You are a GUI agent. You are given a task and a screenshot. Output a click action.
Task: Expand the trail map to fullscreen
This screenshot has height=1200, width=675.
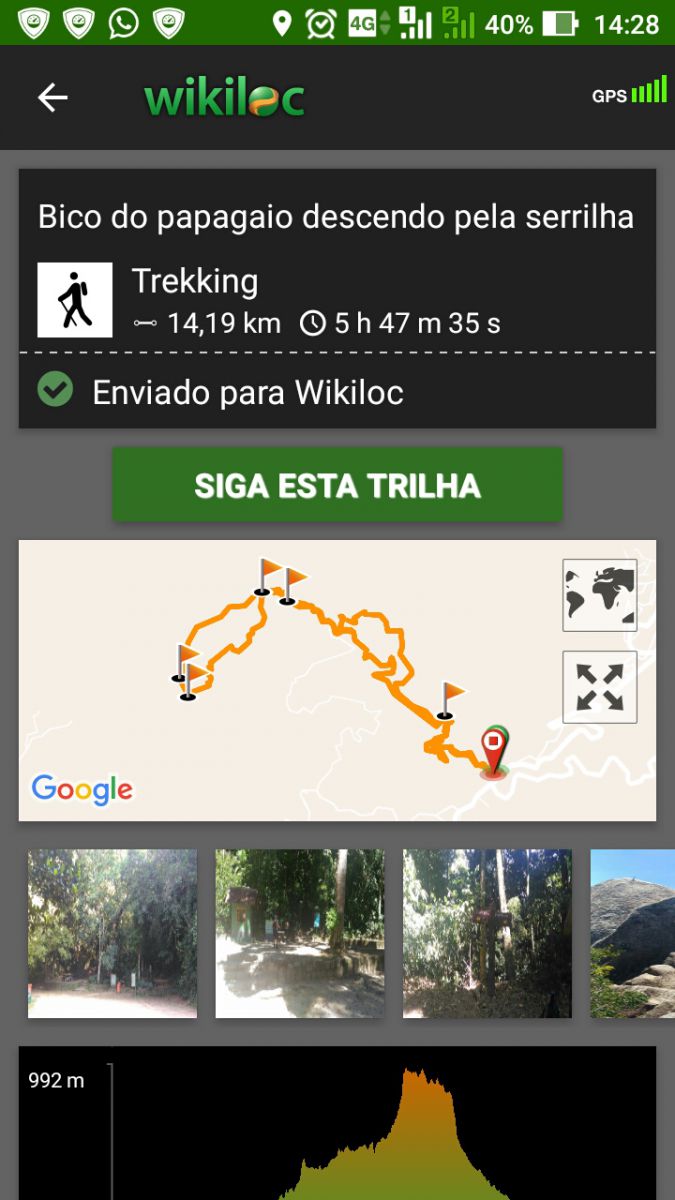point(600,687)
